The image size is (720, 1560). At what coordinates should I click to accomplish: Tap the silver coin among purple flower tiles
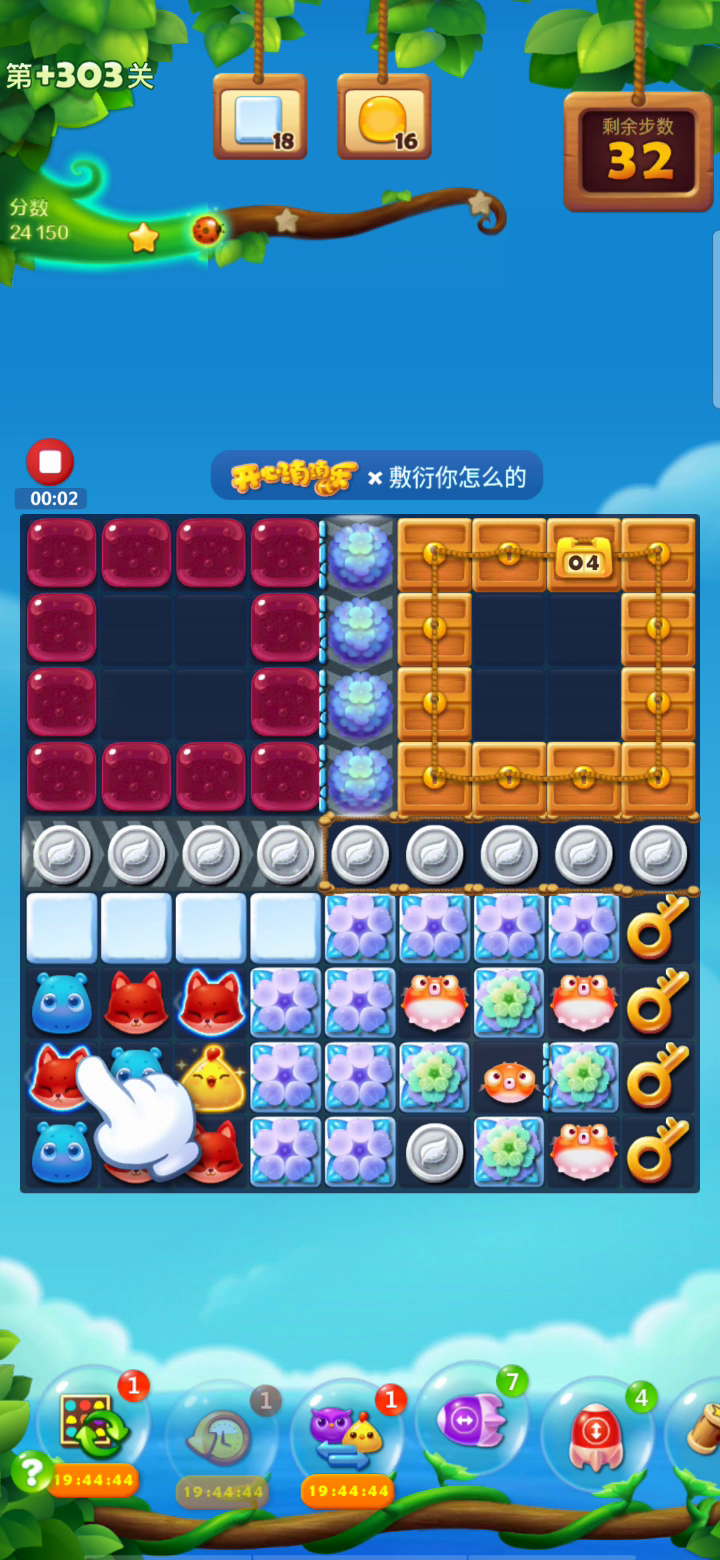434,1153
